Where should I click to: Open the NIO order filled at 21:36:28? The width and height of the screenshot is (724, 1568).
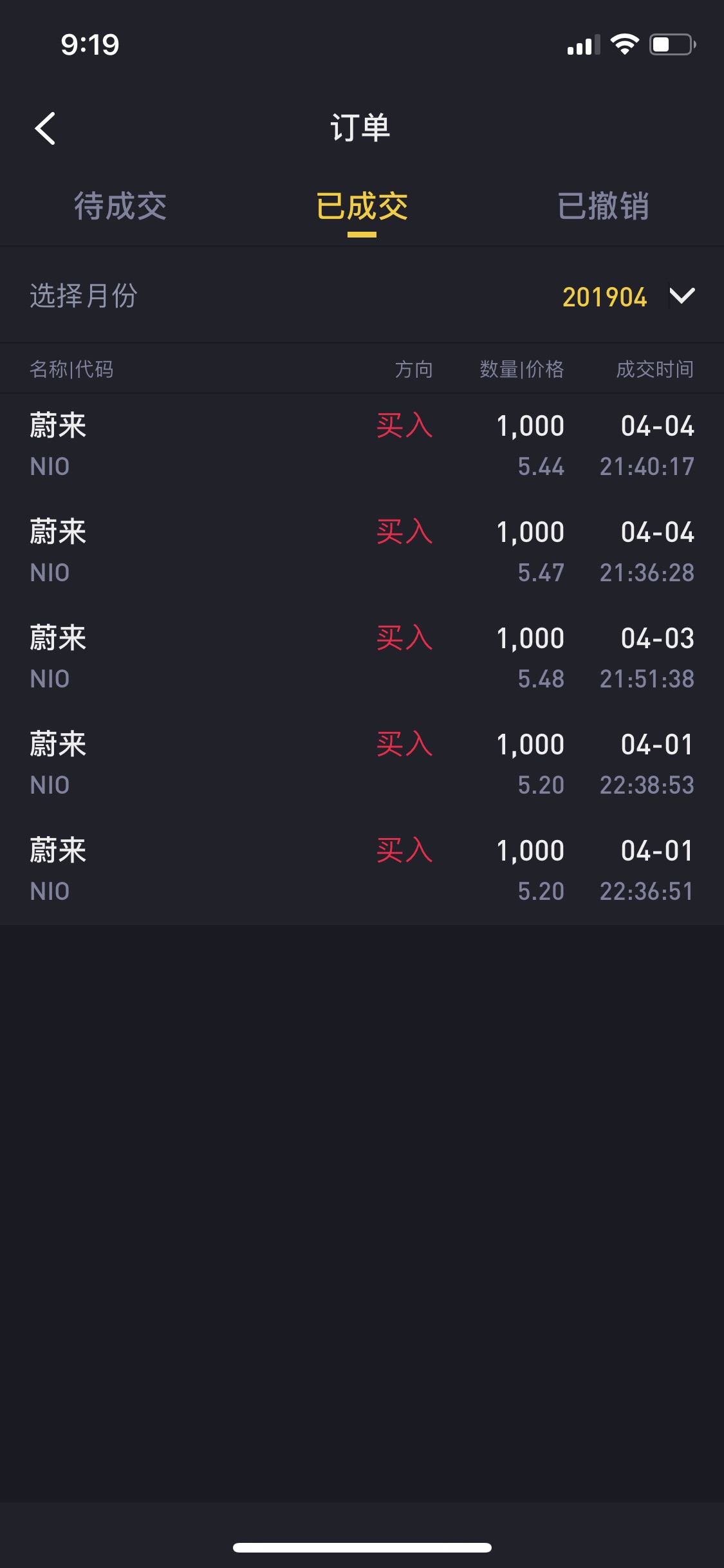[362, 552]
